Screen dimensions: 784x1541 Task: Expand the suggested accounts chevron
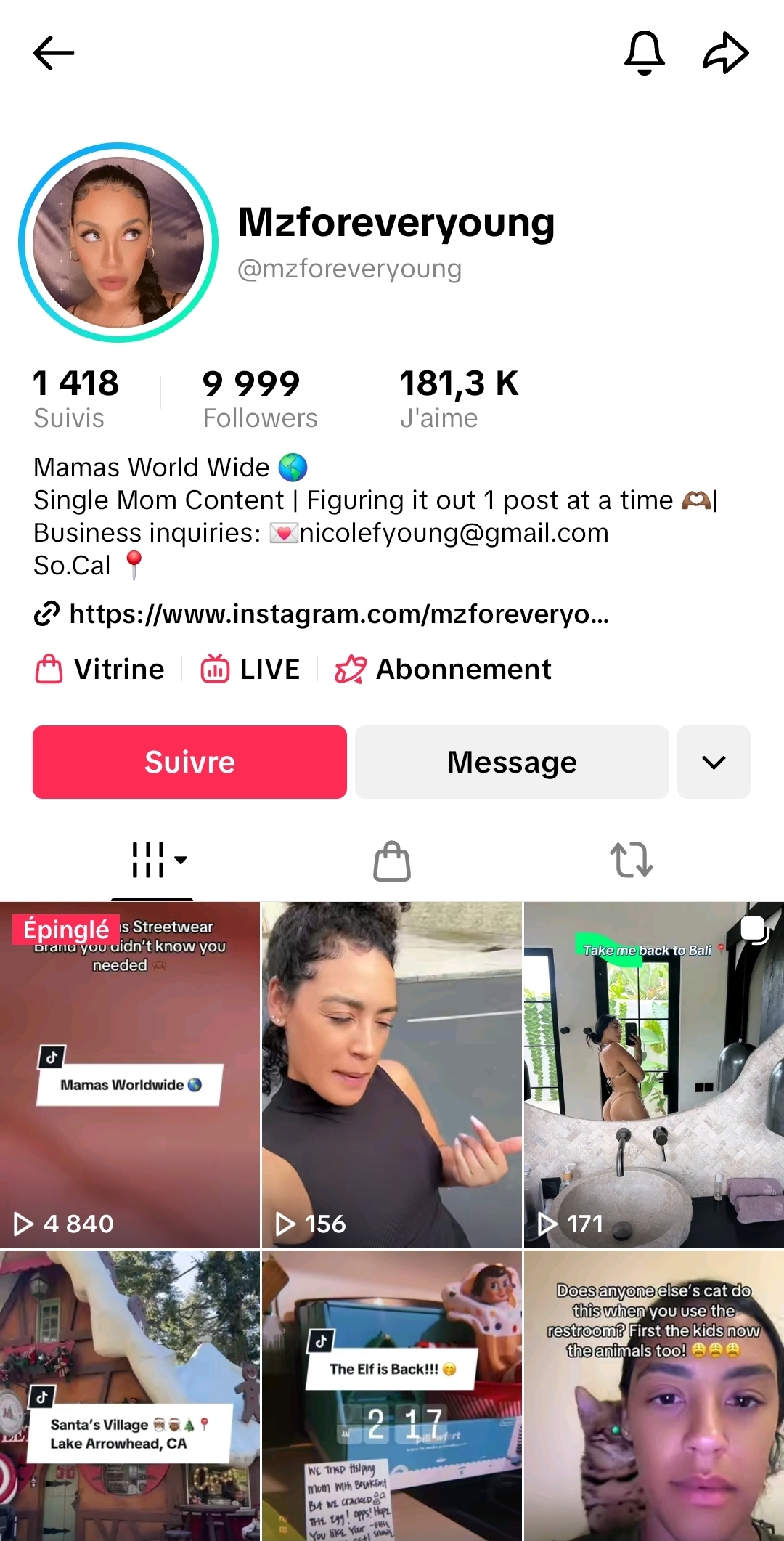[714, 762]
